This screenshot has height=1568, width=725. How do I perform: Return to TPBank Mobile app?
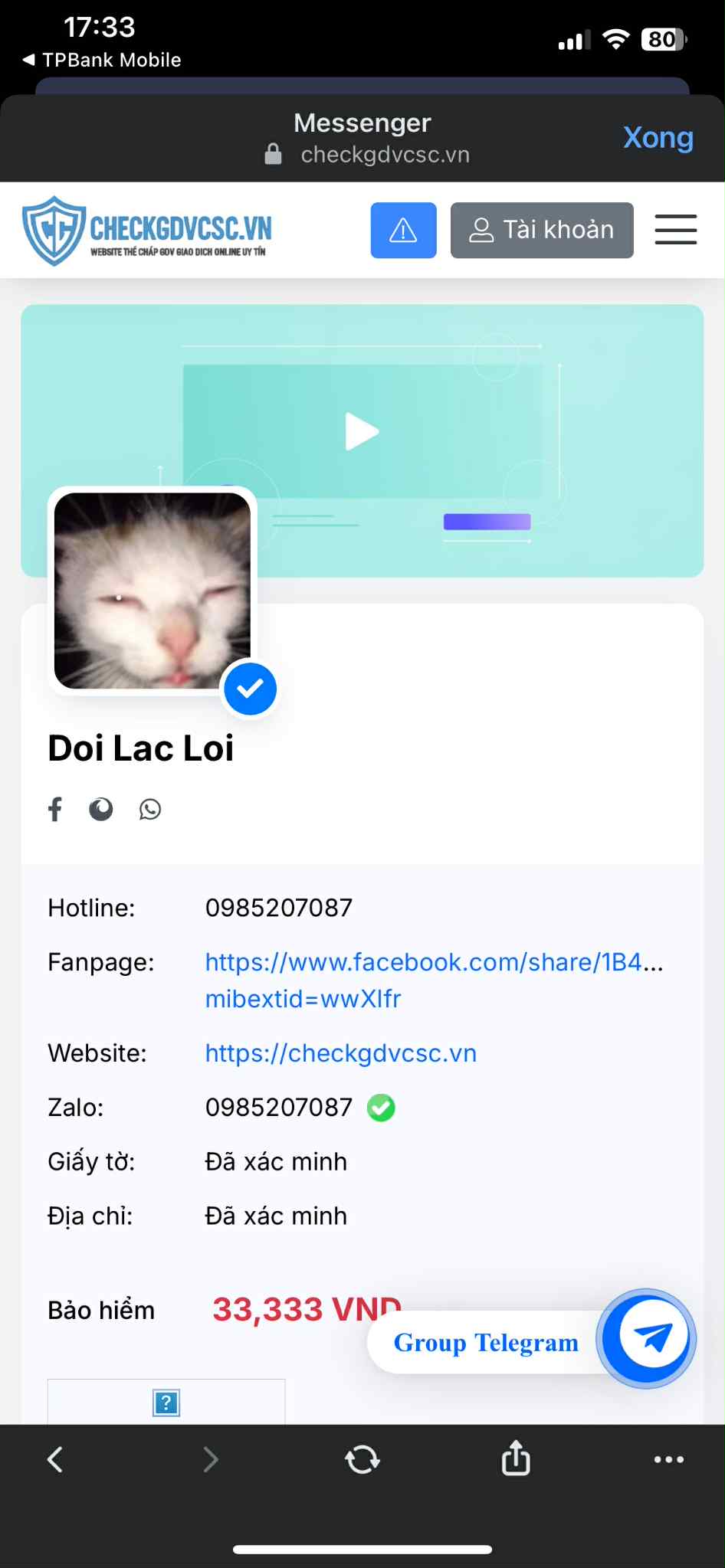(x=102, y=60)
